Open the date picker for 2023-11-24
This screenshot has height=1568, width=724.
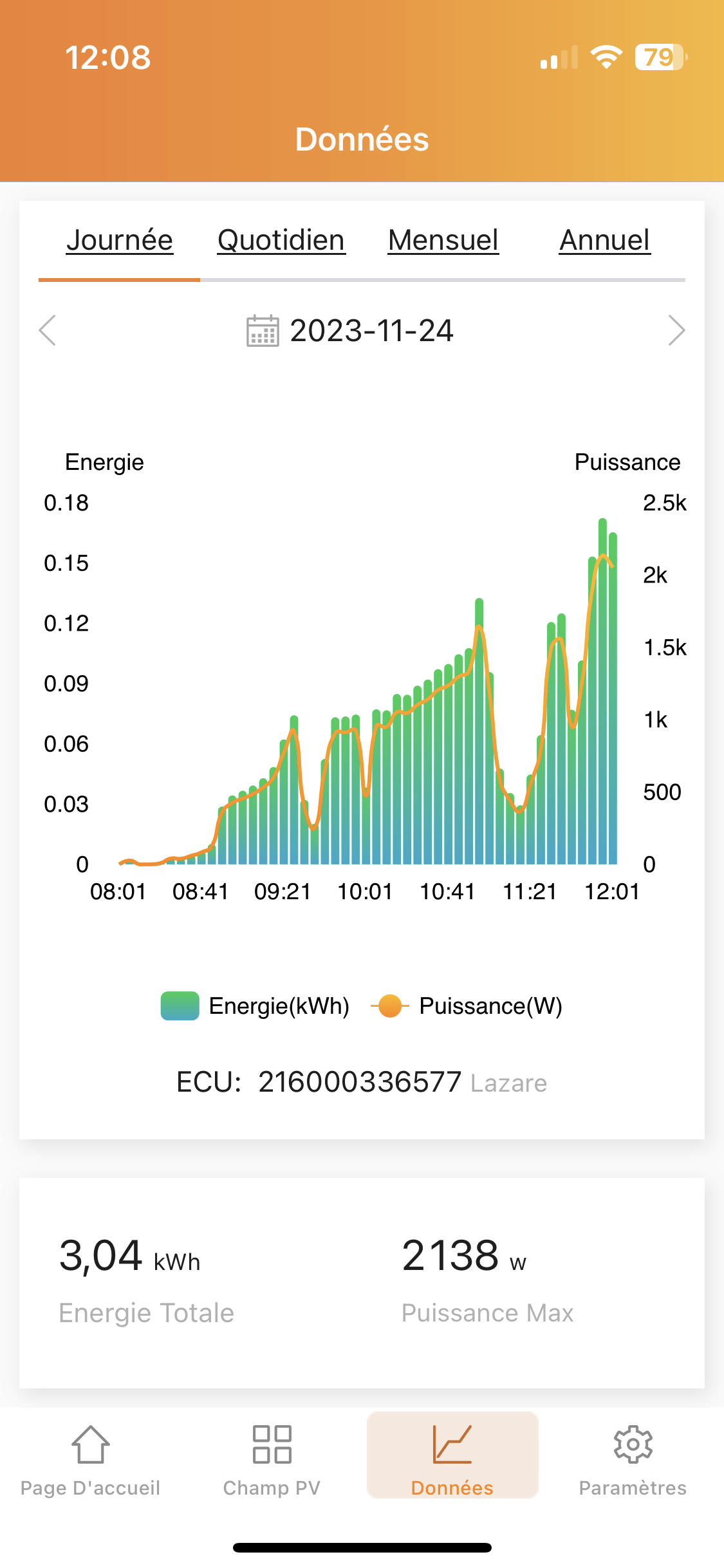point(351,331)
